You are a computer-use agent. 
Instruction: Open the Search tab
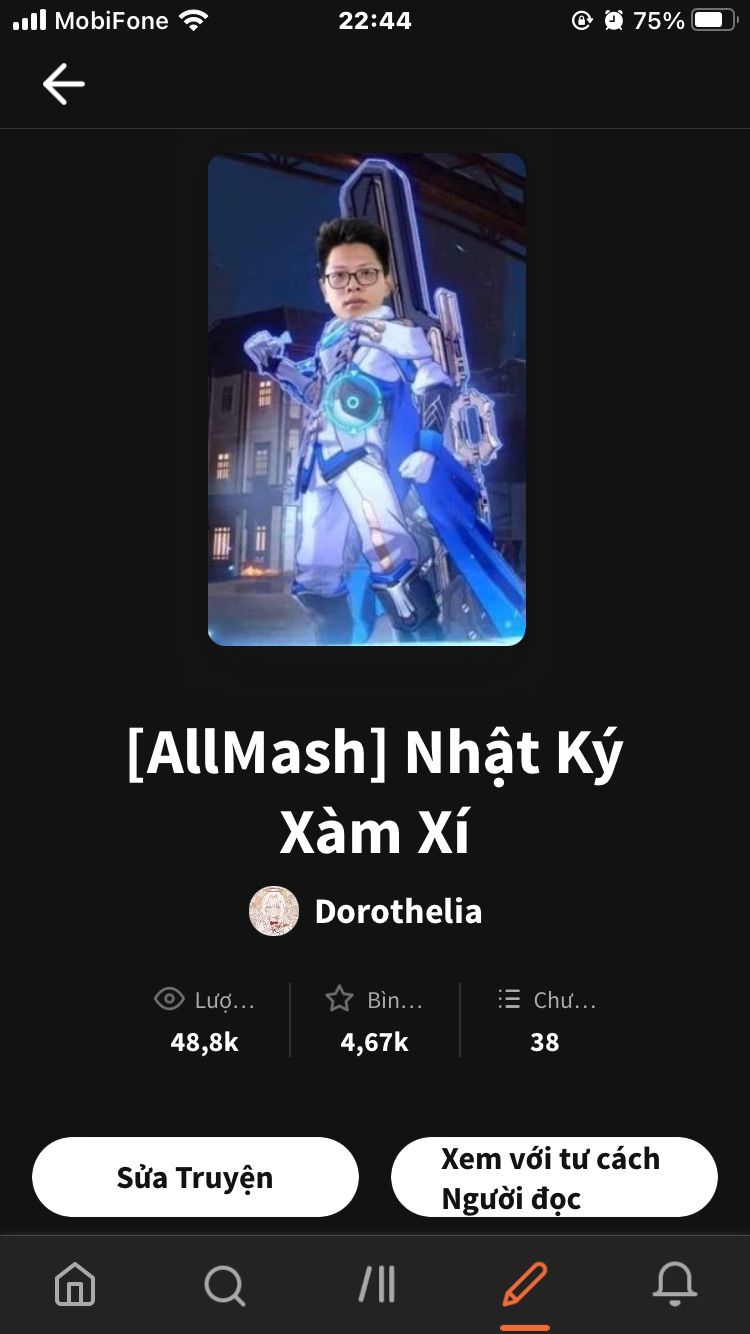[x=225, y=1283]
